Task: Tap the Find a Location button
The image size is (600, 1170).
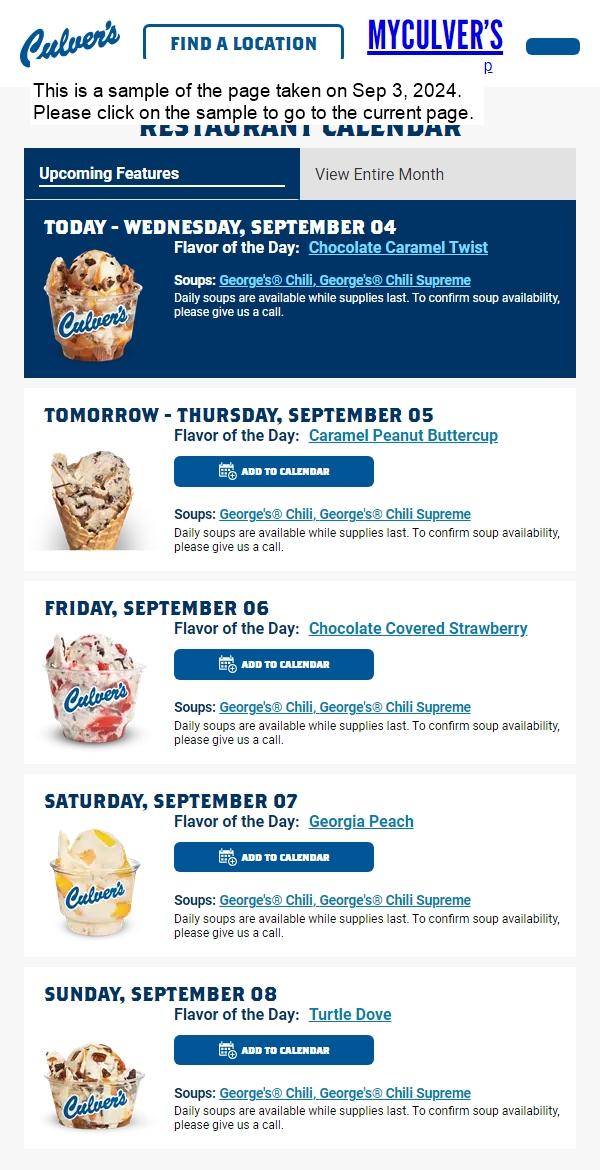Action: tap(243, 43)
